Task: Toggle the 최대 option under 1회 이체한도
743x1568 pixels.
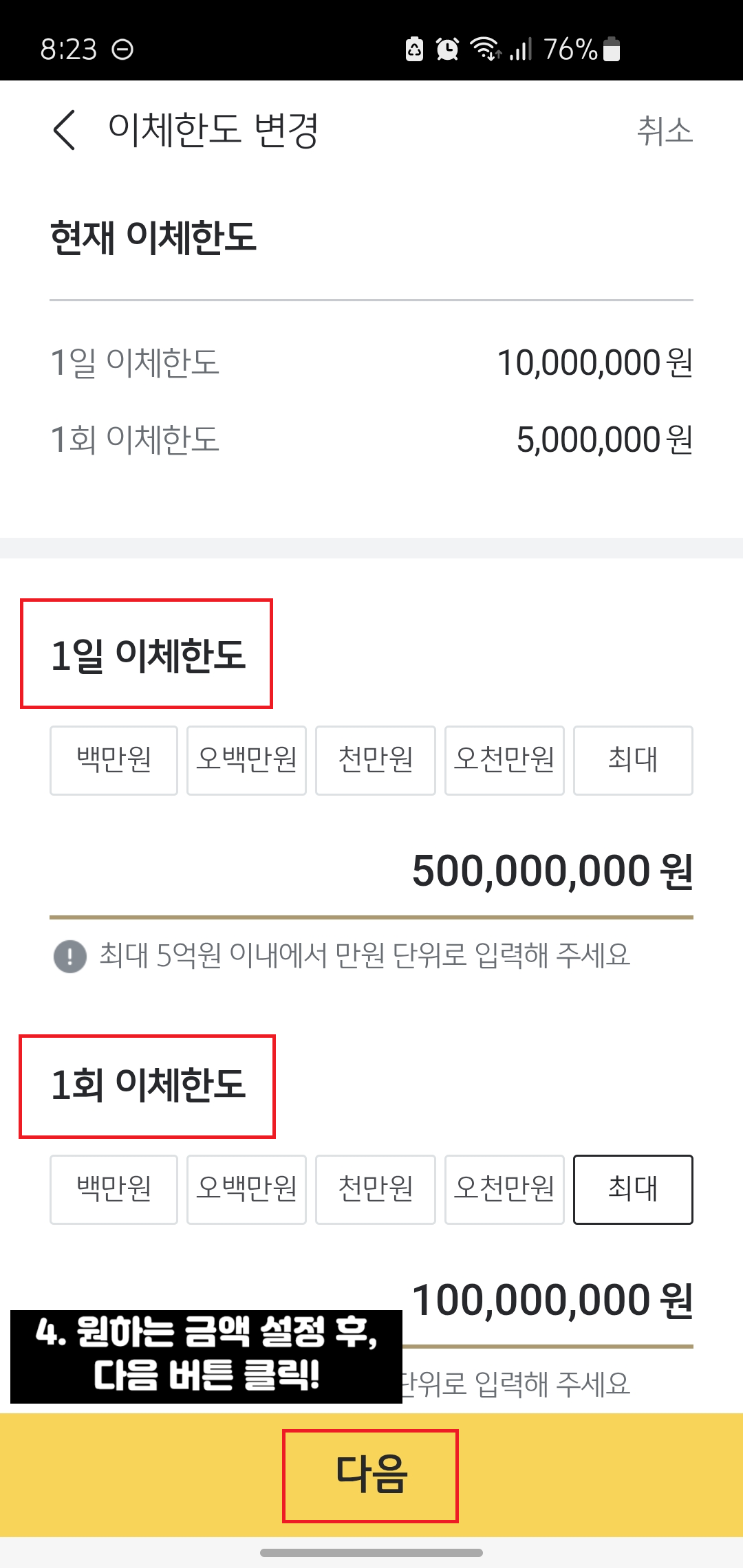Action: pos(632,1190)
